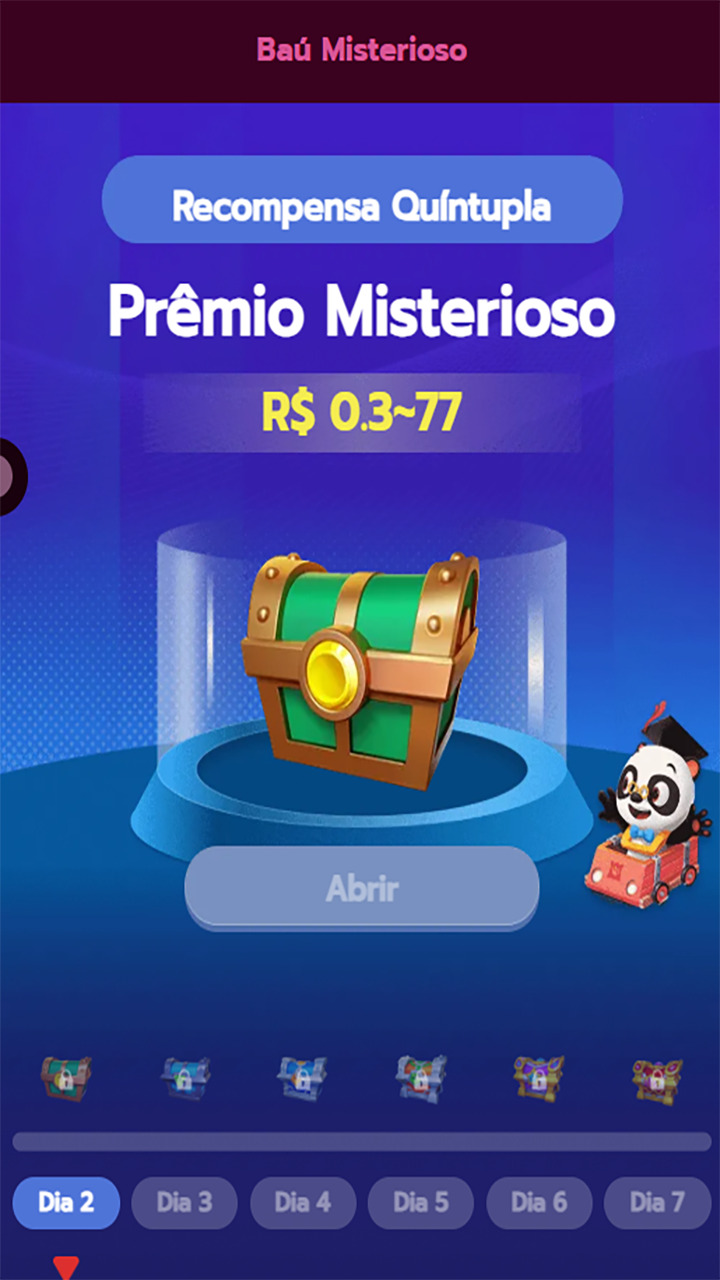The width and height of the screenshot is (720, 1280).
Task: Select the Dia 3 locked chest icon
Action: pos(184,1077)
